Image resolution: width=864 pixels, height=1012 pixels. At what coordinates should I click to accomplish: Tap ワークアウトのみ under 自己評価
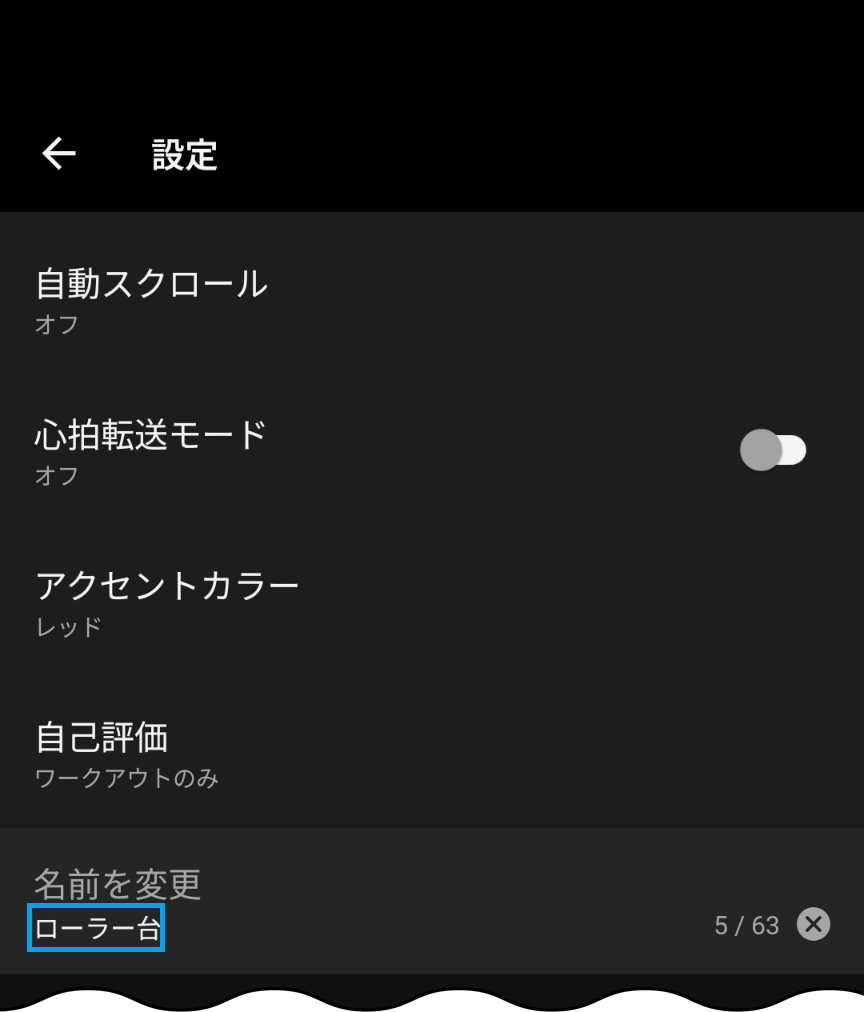[x=128, y=779]
